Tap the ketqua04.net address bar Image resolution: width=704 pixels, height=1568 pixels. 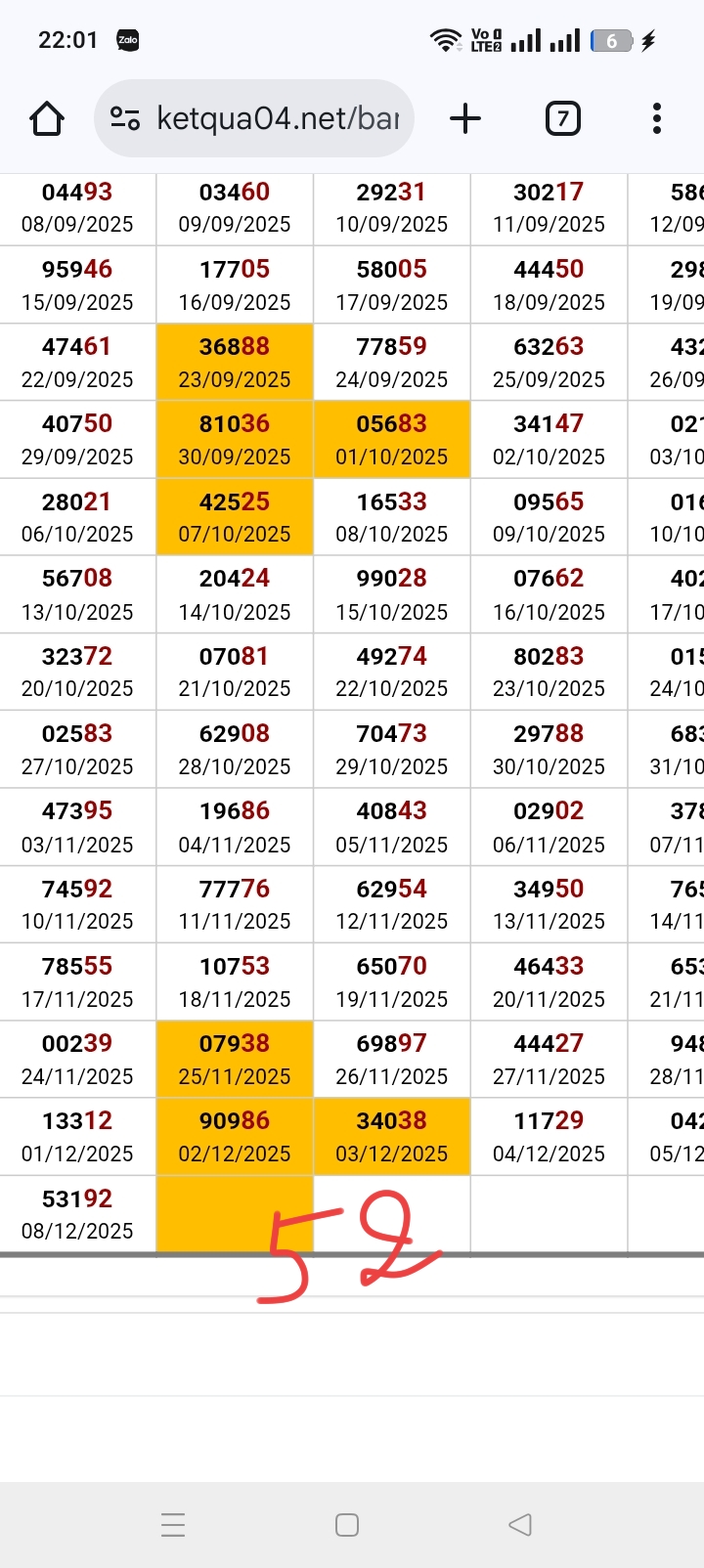point(278,118)
